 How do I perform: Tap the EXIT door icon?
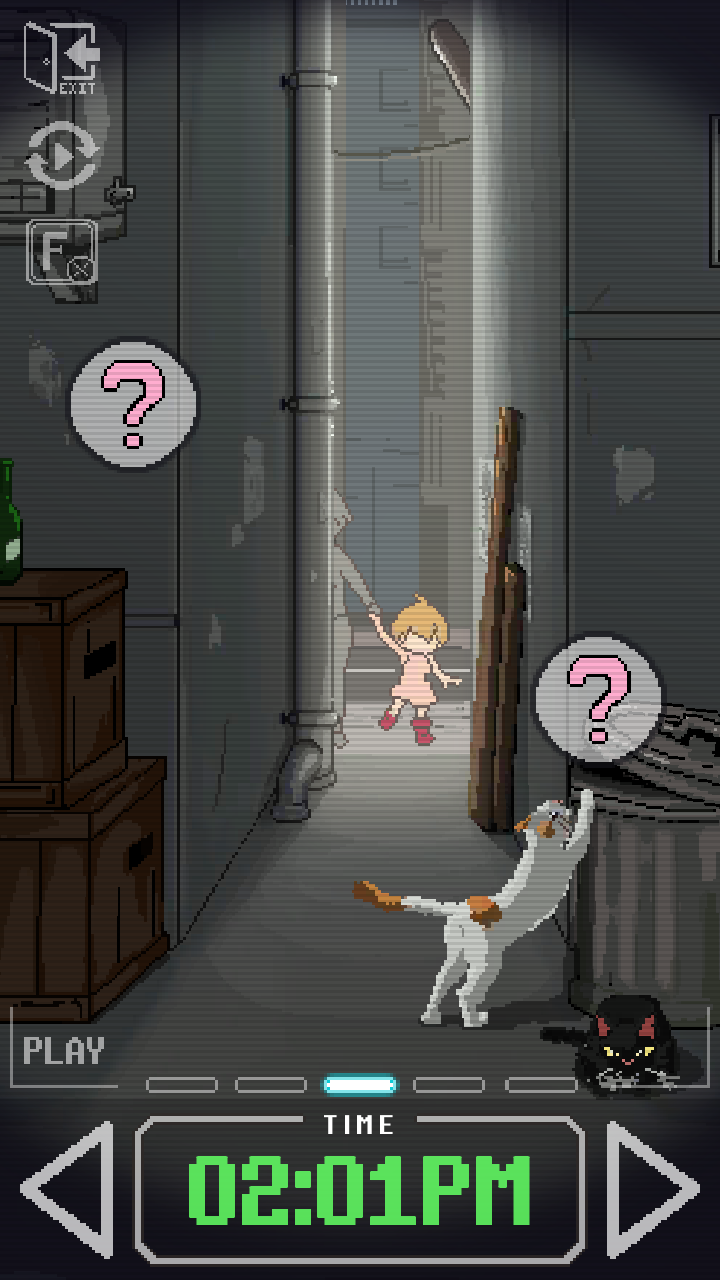click(60, 57)
